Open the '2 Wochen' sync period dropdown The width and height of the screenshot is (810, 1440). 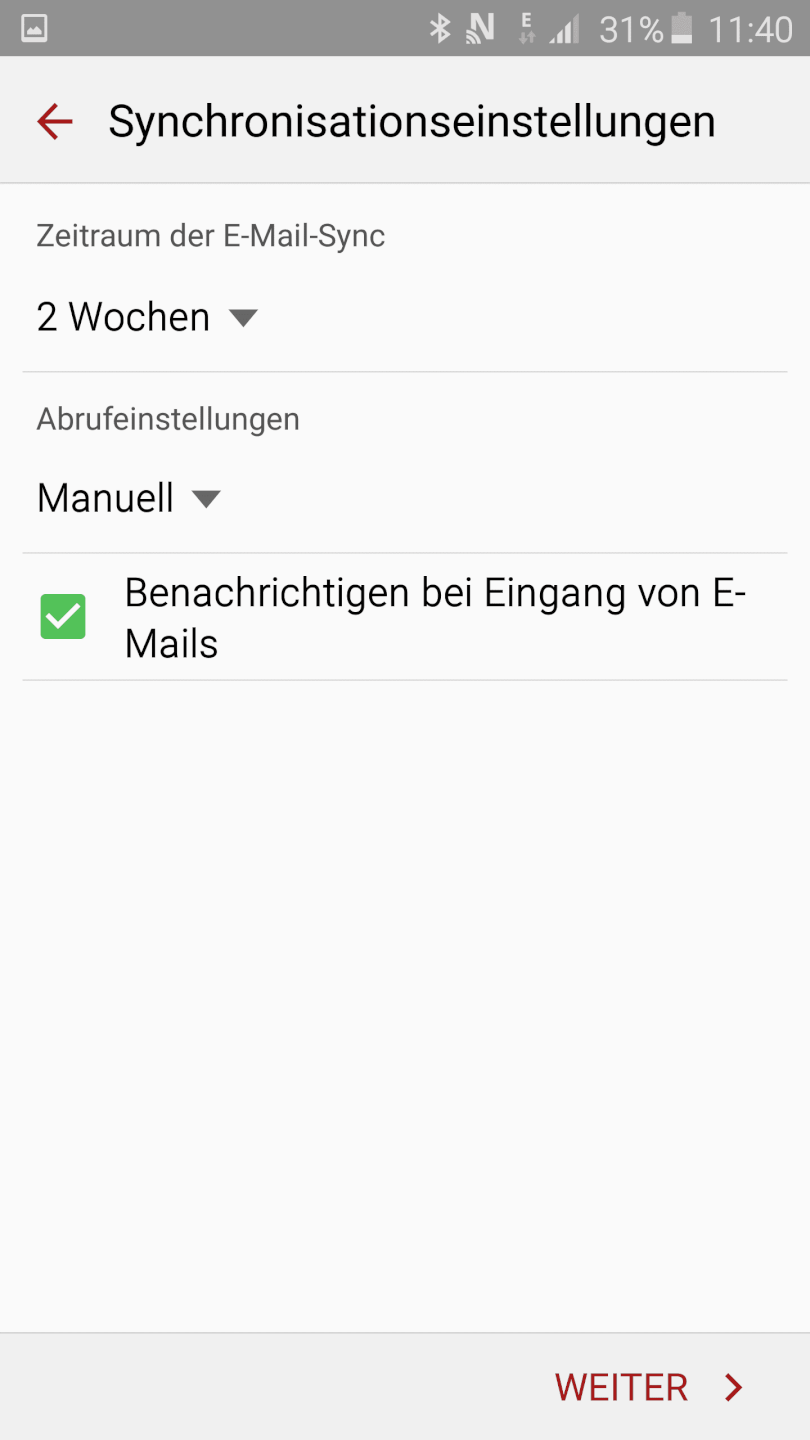(x=147, y=318)
